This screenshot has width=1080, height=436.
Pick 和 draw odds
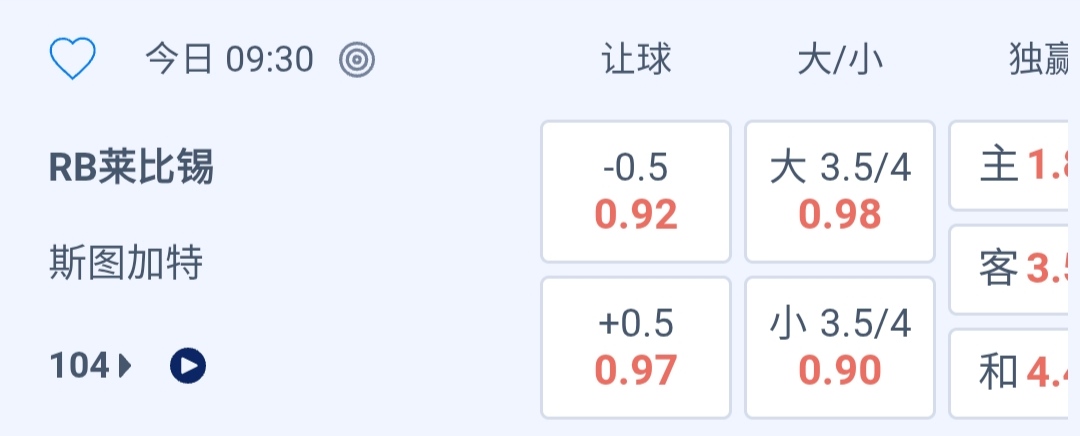tap(1014, 373)
